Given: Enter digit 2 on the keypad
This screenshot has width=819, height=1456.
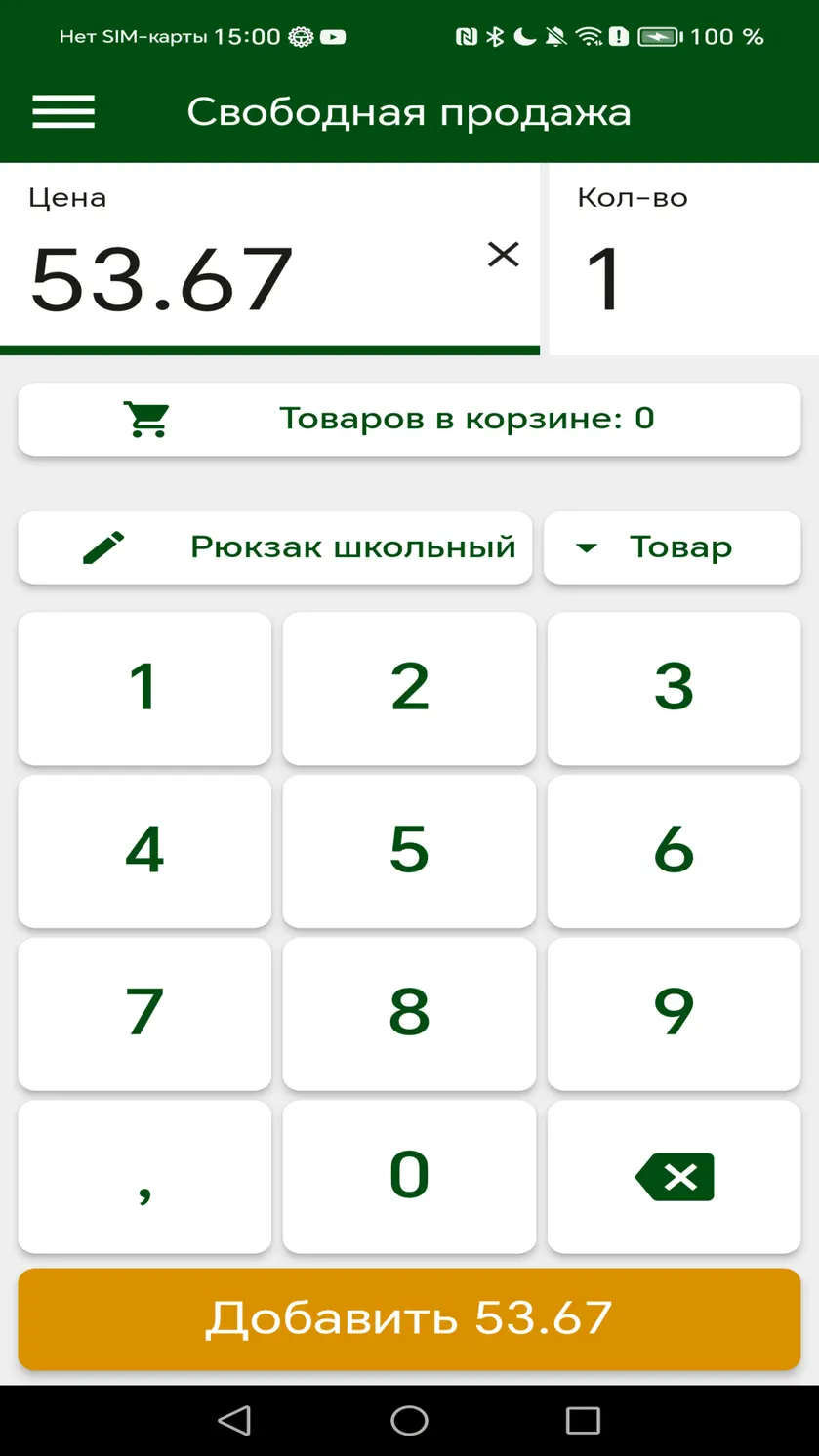Looking at the screenshot, I should [x=409, y=688].
